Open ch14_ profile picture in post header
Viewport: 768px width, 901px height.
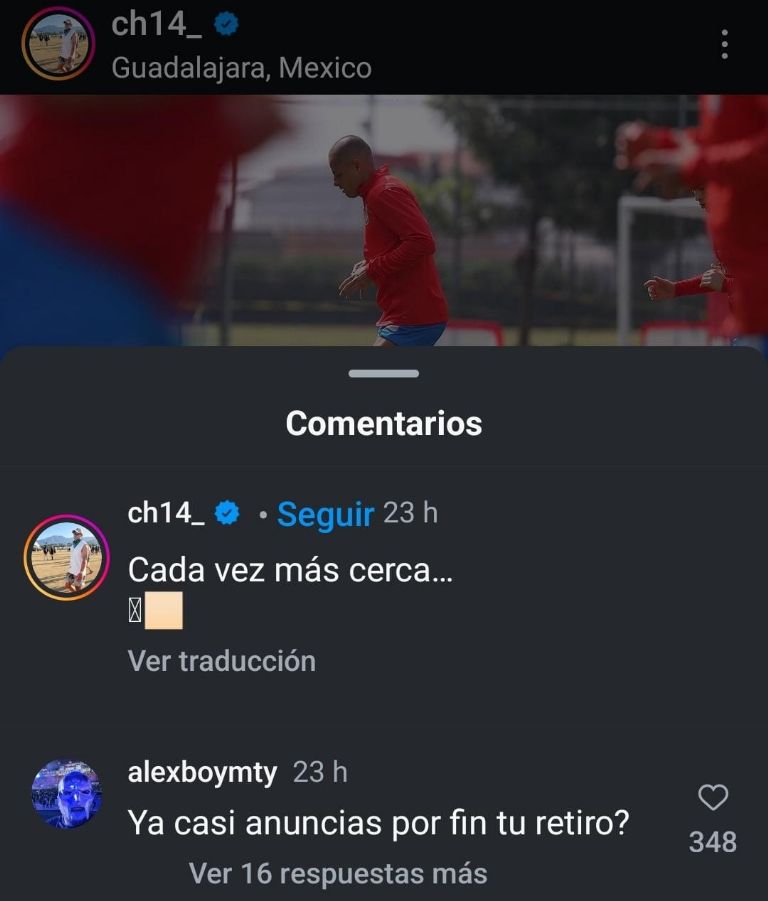[58, 44]
